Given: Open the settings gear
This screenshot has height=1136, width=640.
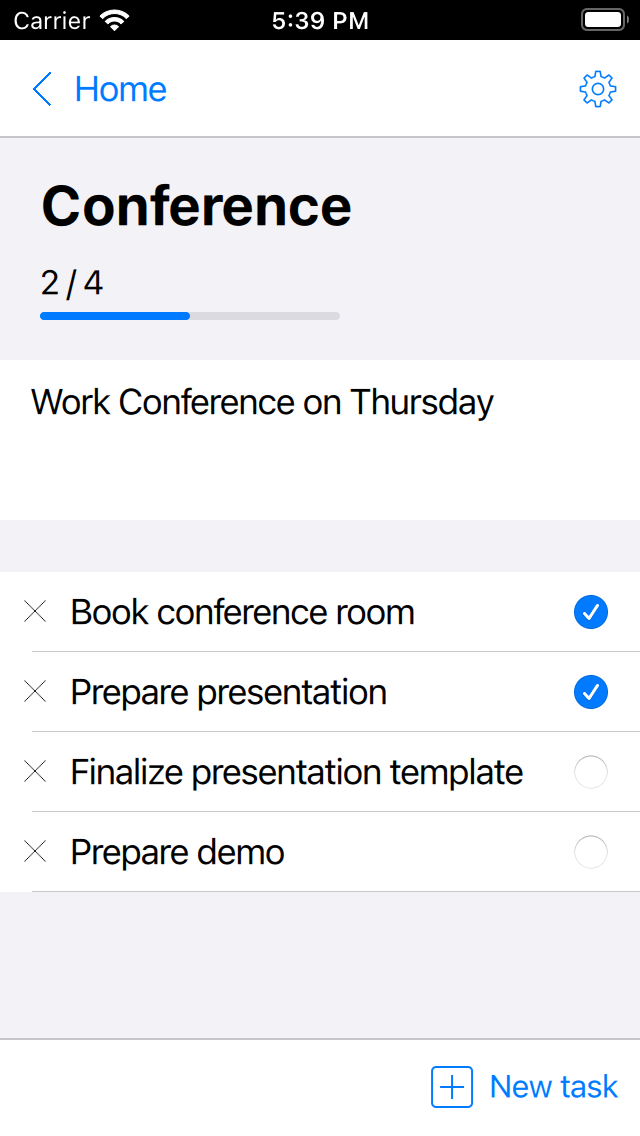Looking at the screenshot, I should click(597, 90).
